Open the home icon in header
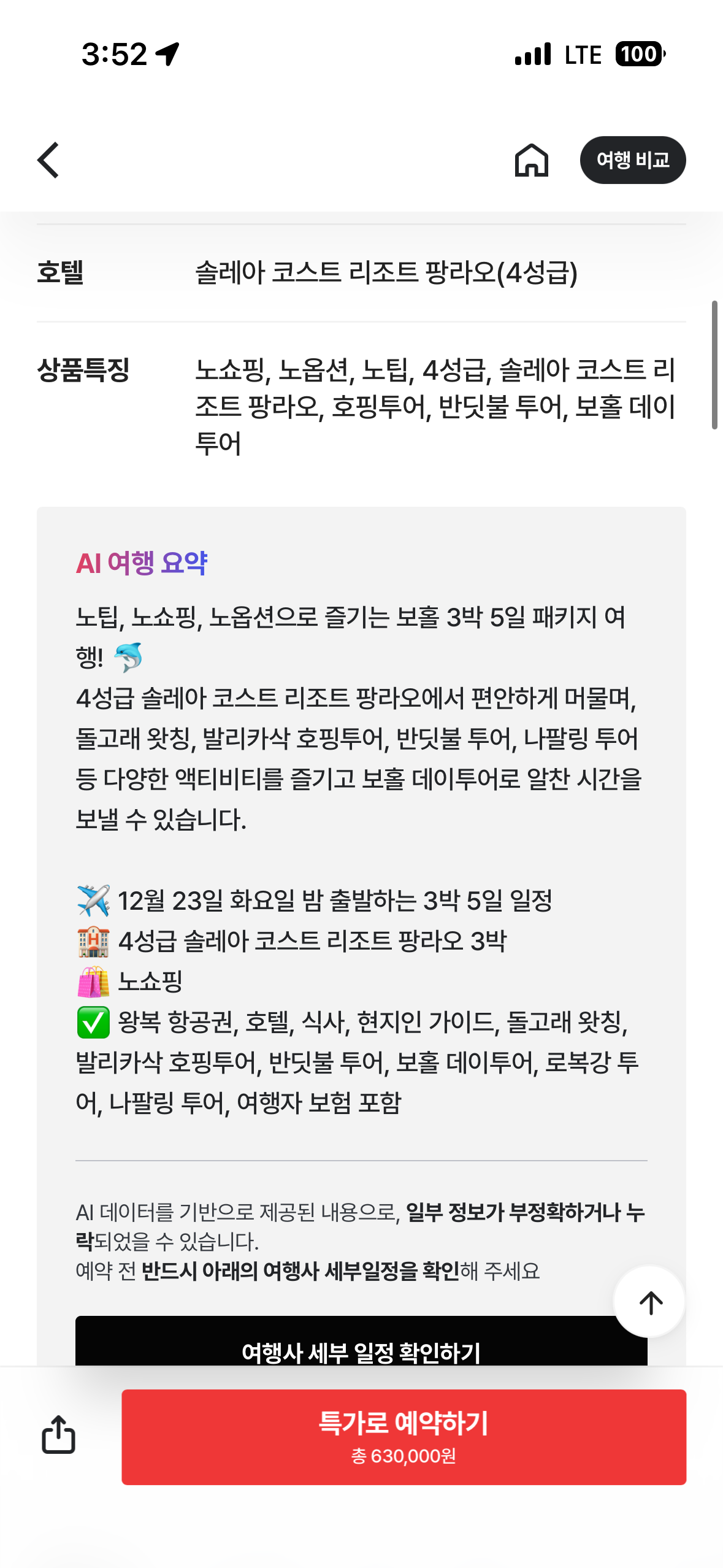This screenshot has height=1568, width=723. point(531,160)
